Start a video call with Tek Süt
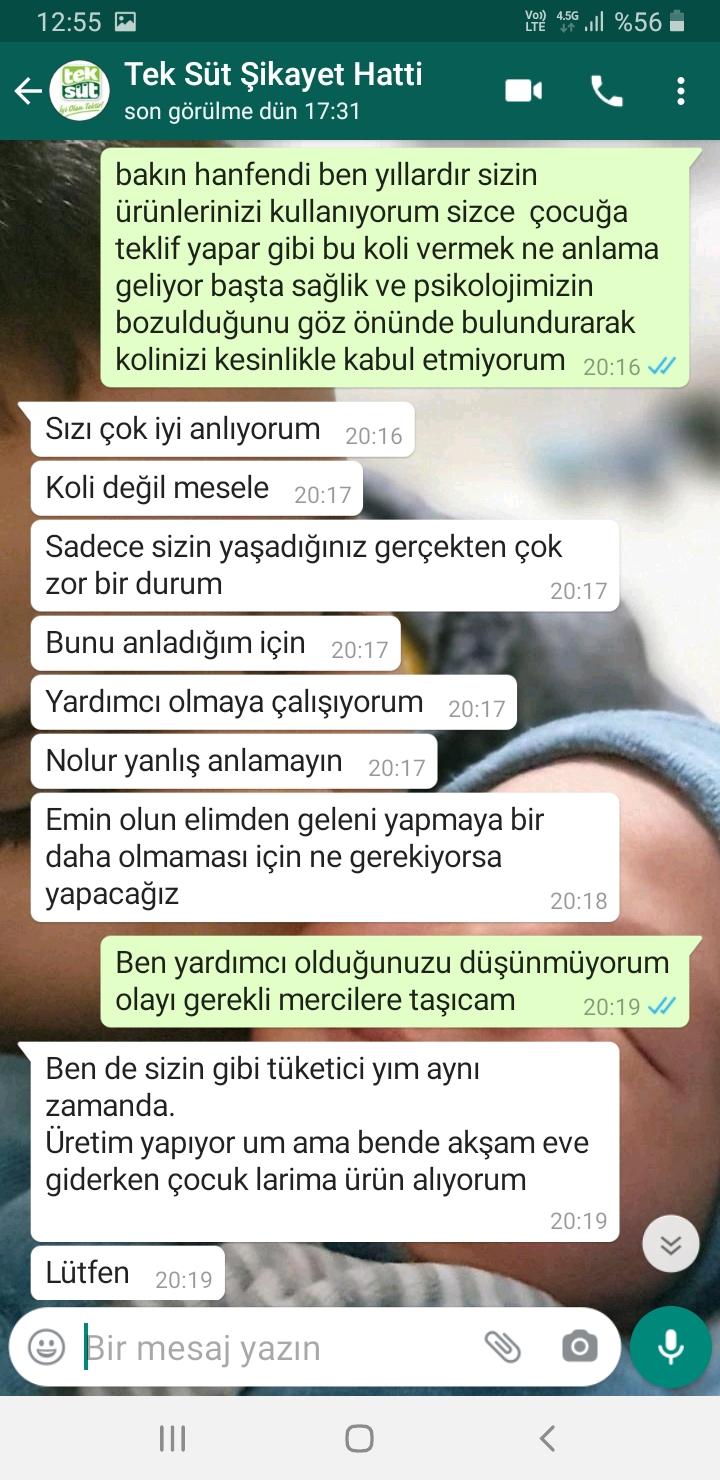This screenshot has width=720, height=1480. coord(523,91)
